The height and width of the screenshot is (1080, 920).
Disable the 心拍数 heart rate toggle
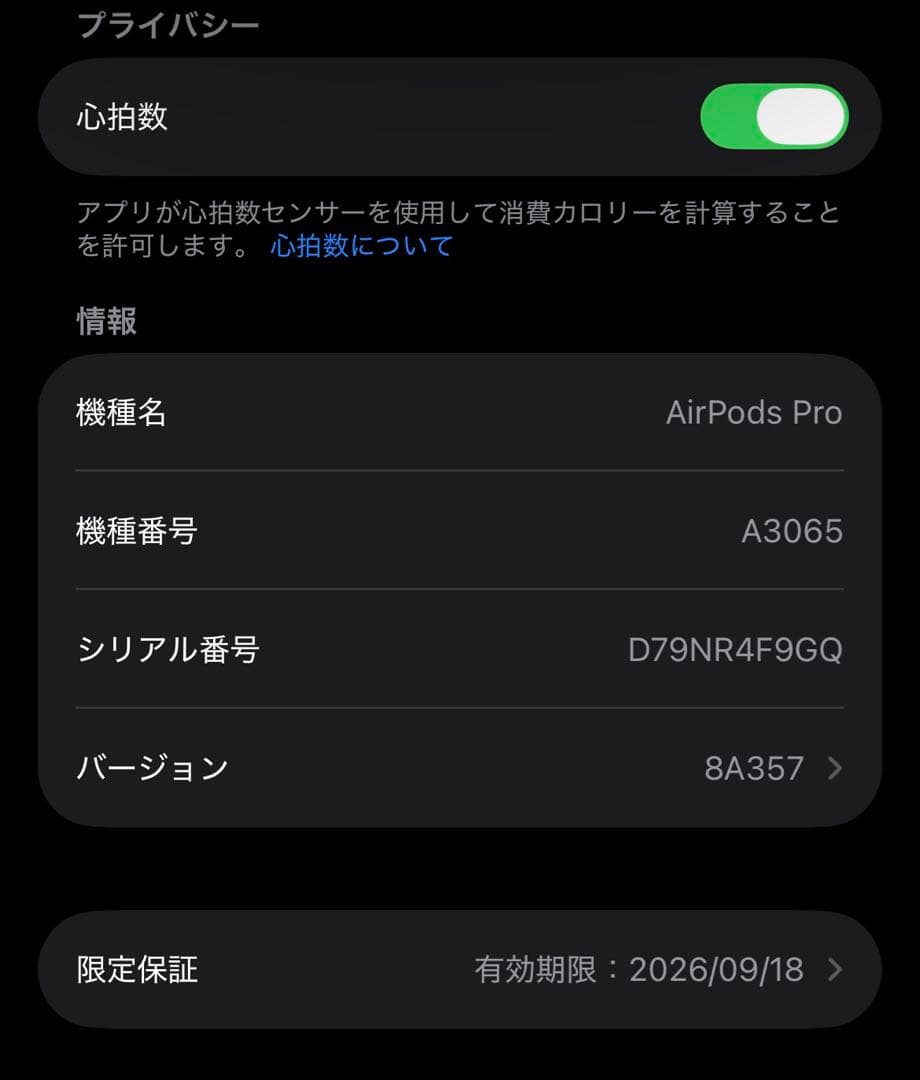click(x=776, y=116)
